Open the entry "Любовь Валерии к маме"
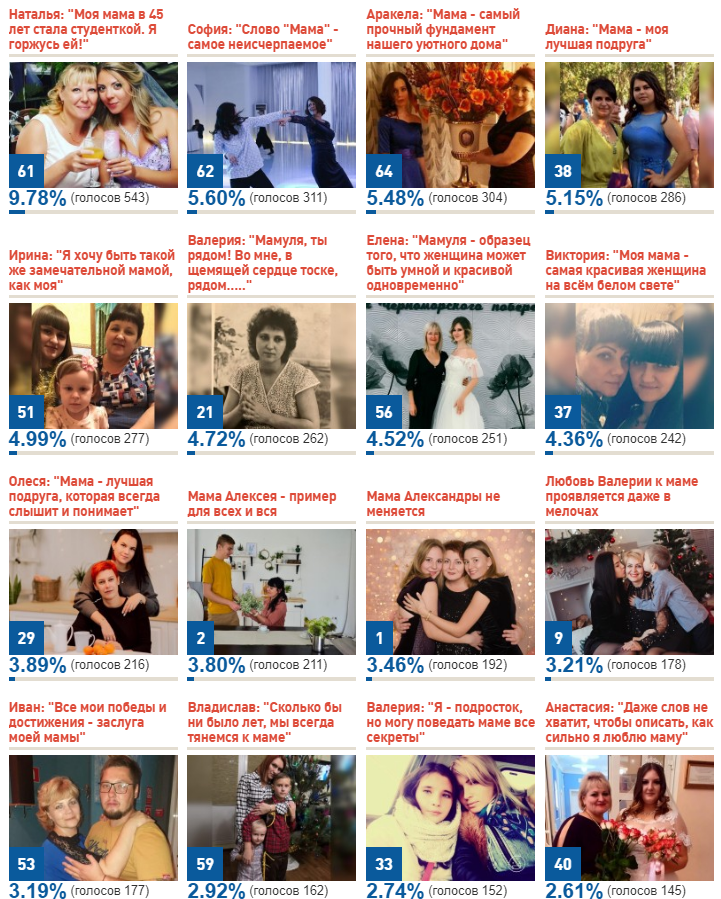Image resolution: width=721 pixels, height=899 pixels. coord(607,496)
